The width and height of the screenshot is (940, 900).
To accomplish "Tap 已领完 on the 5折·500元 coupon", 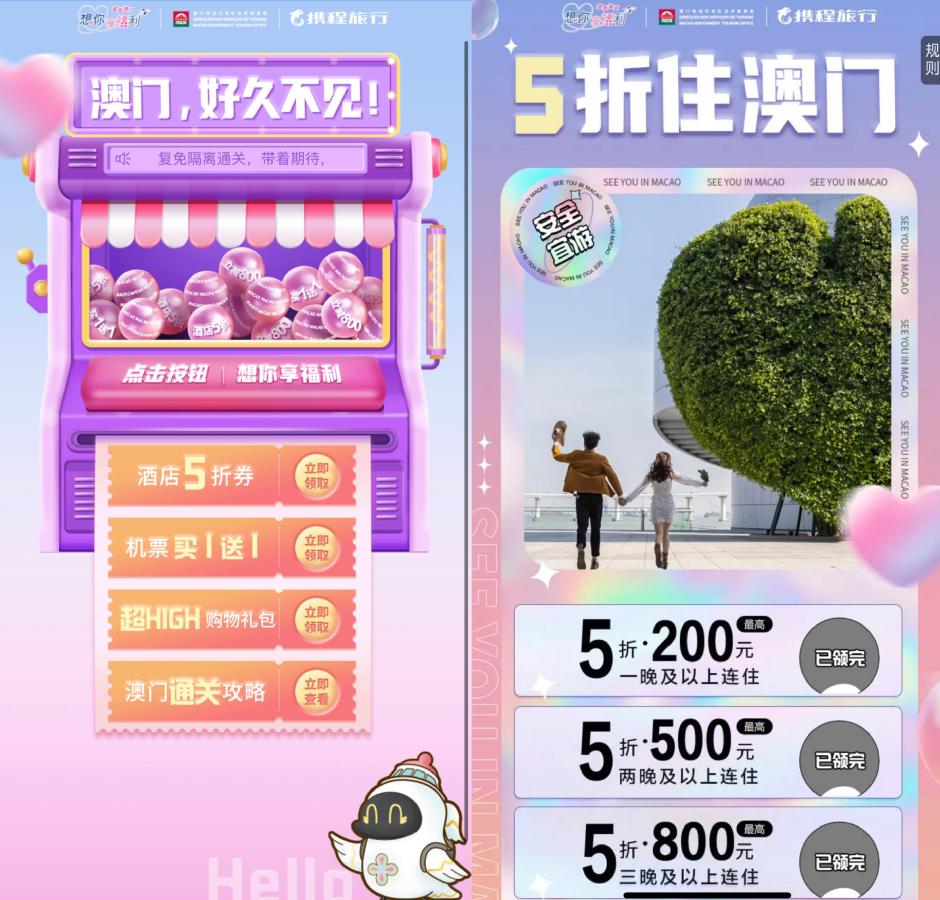I will (839, 759).
